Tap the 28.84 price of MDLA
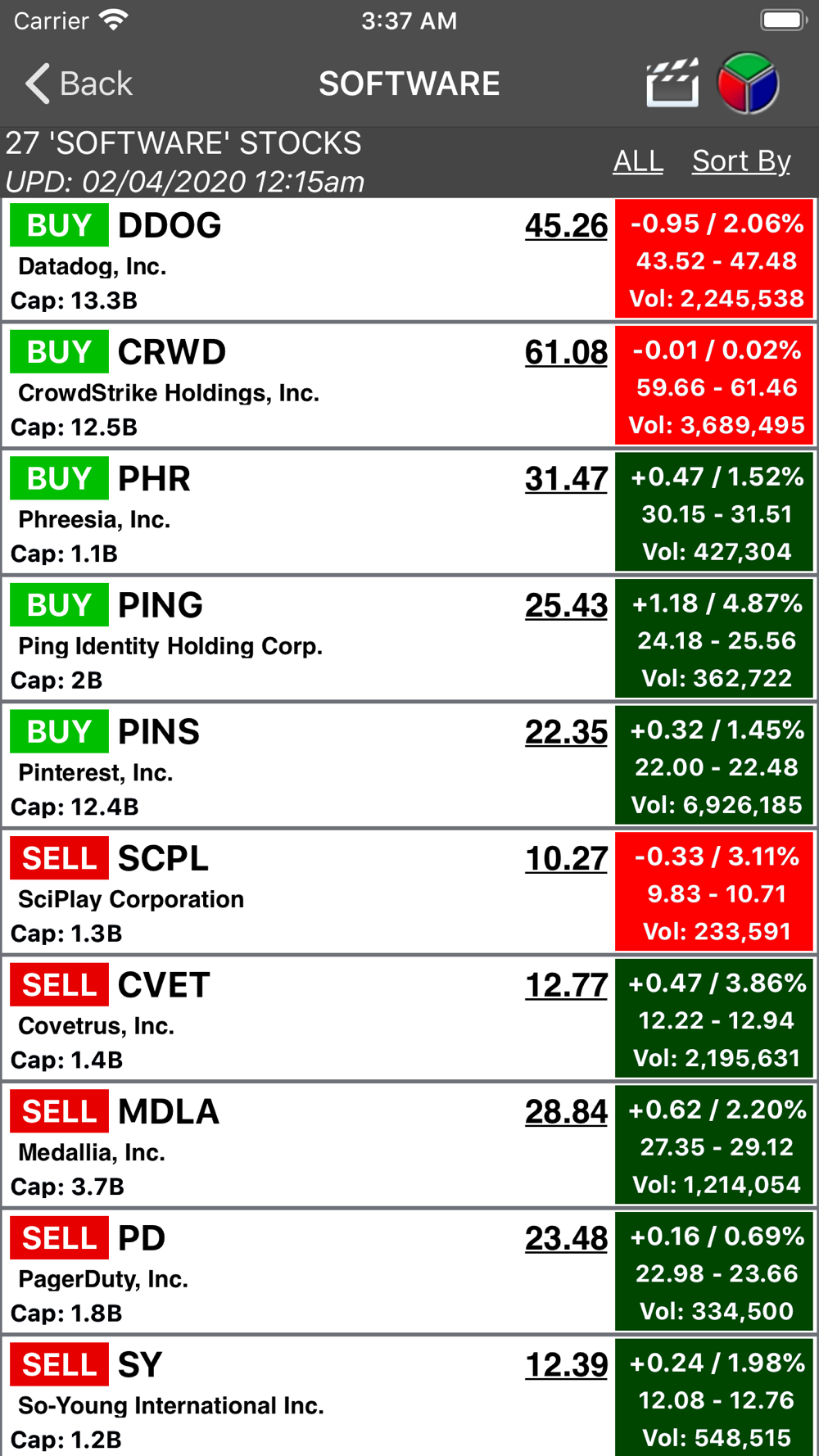Screen dimensions: 819x1456 pos(566,1112)
